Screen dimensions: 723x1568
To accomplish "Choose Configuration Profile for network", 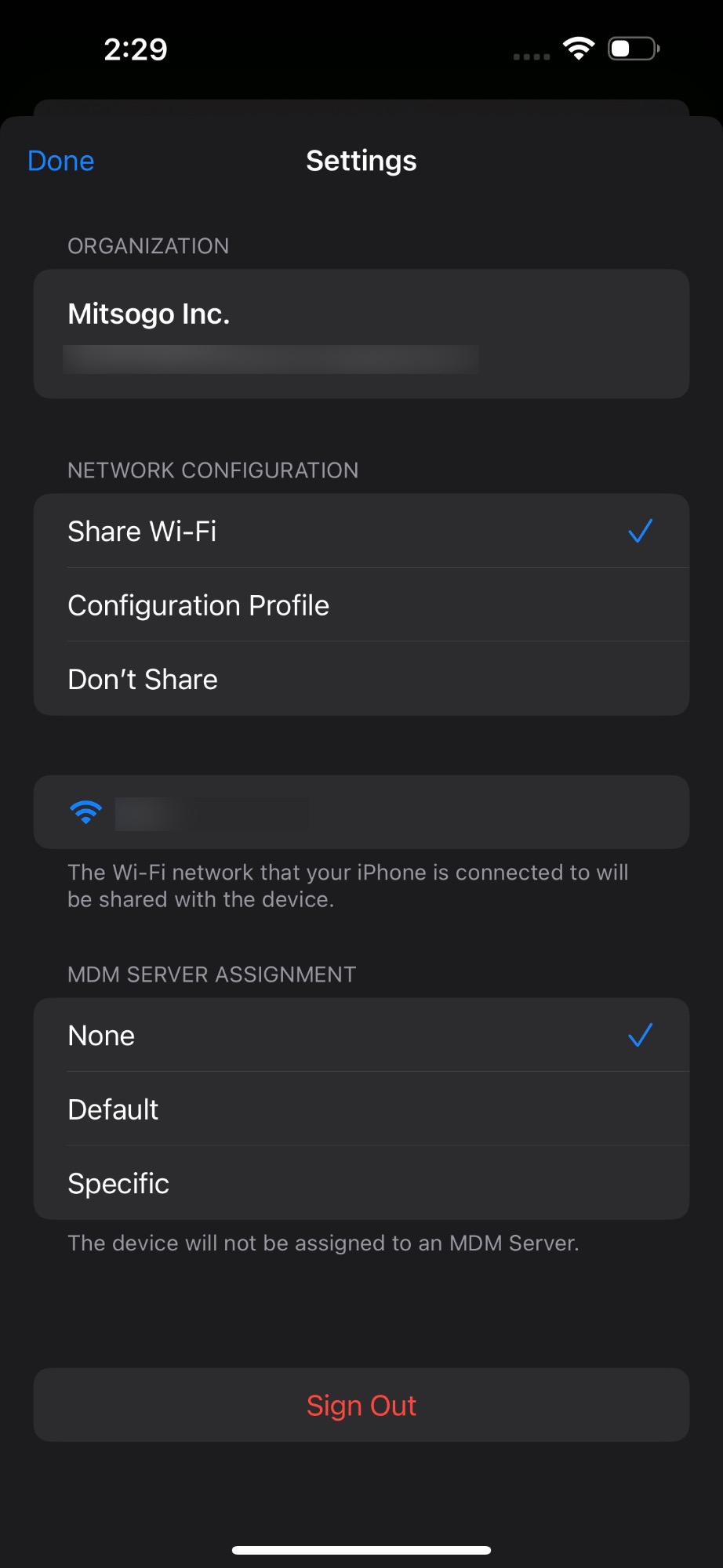I will pyautogui.click(x=361, y=605).
